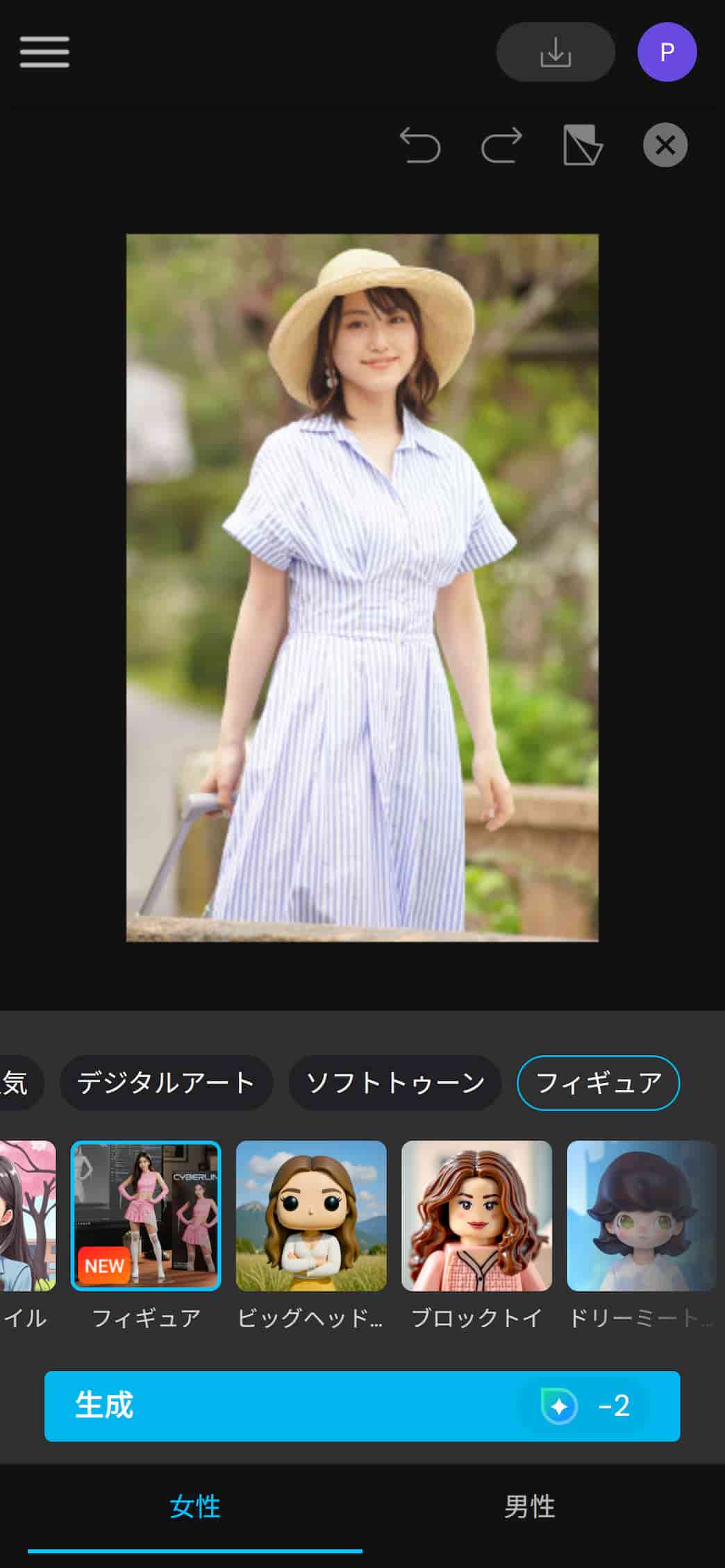
Task: Switch to the 男性 tab
Action: 528,1507
